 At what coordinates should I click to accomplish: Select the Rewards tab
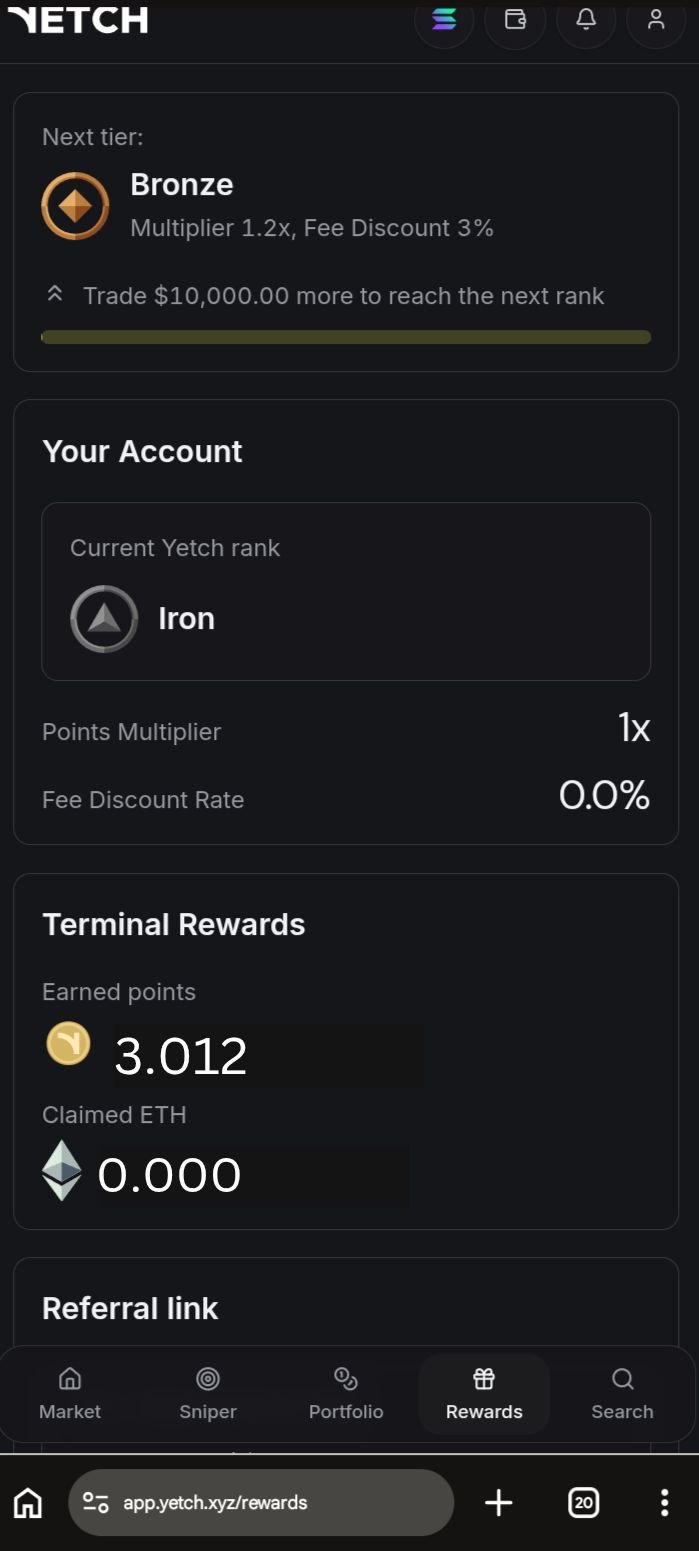click(x=484, y=1394)
